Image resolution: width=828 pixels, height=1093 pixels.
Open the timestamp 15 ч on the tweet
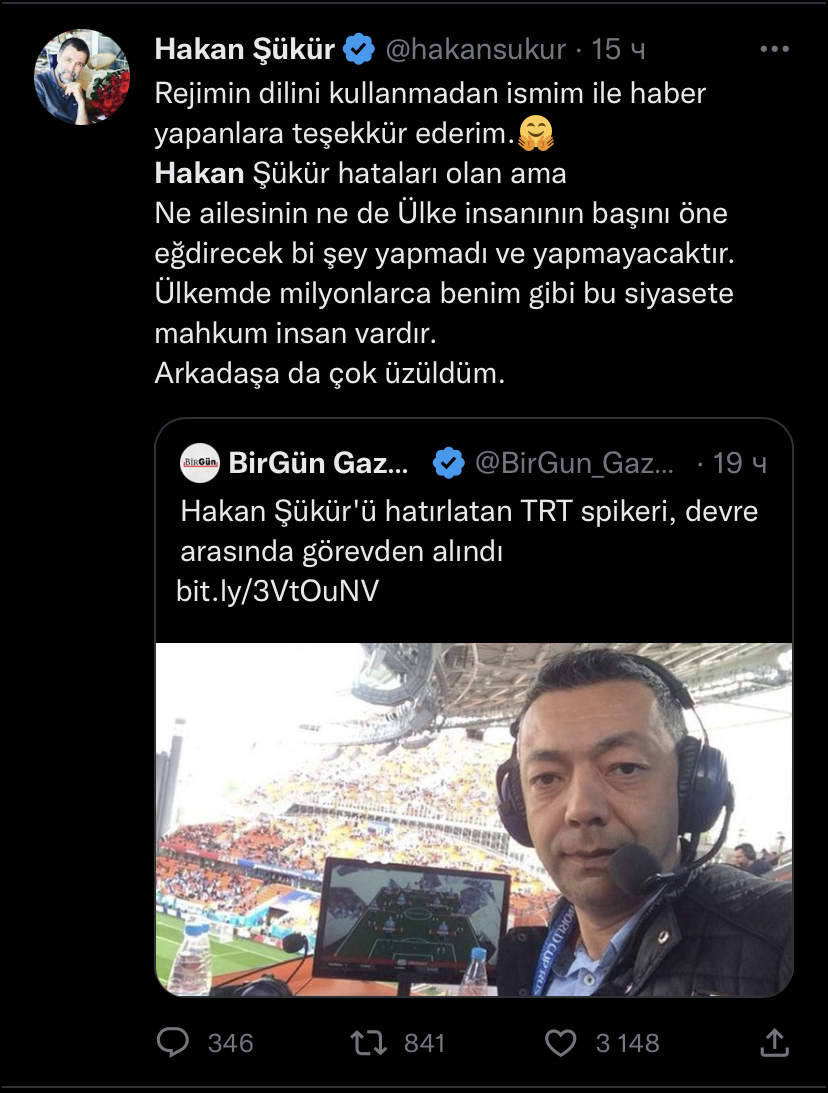[618, 46]
